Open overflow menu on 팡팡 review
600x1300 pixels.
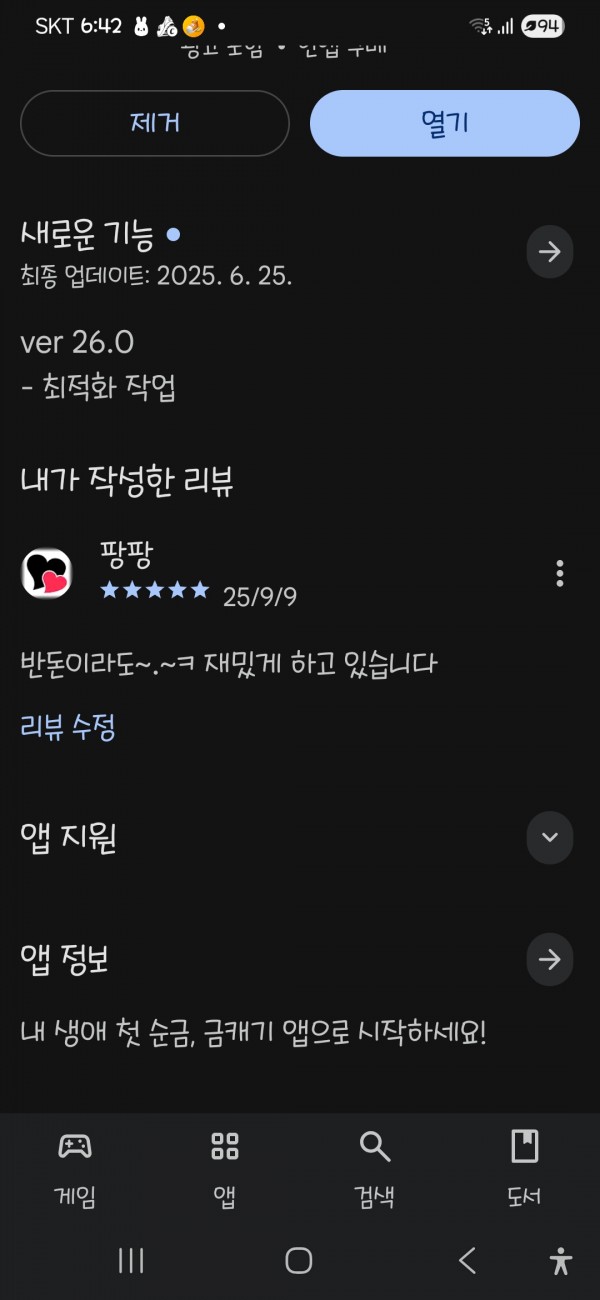(560, 573)
